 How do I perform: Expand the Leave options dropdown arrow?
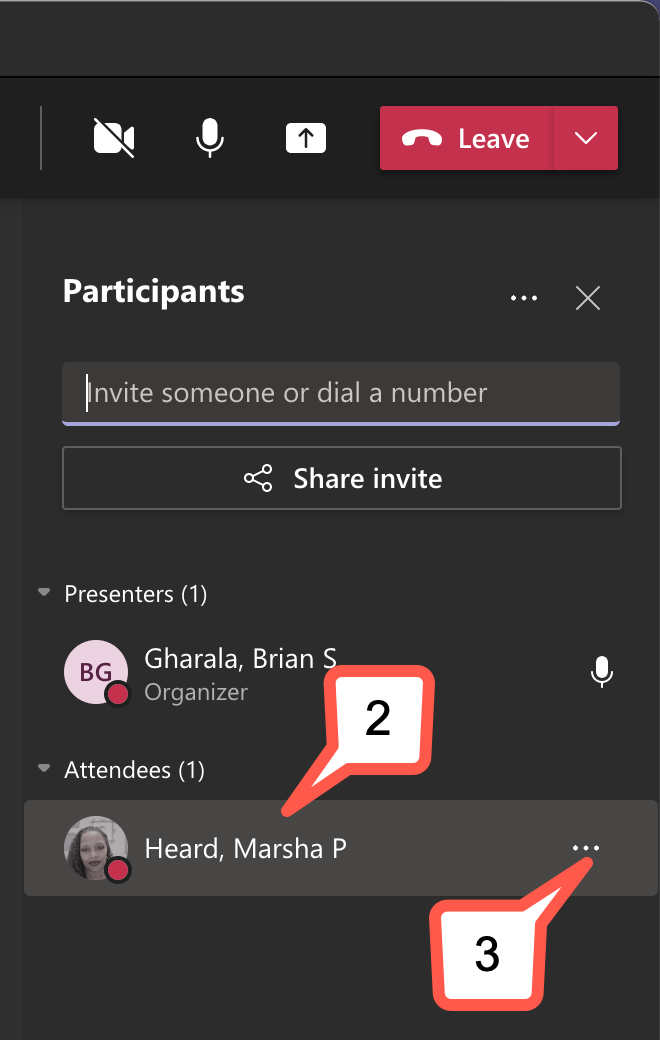[586, 138]
